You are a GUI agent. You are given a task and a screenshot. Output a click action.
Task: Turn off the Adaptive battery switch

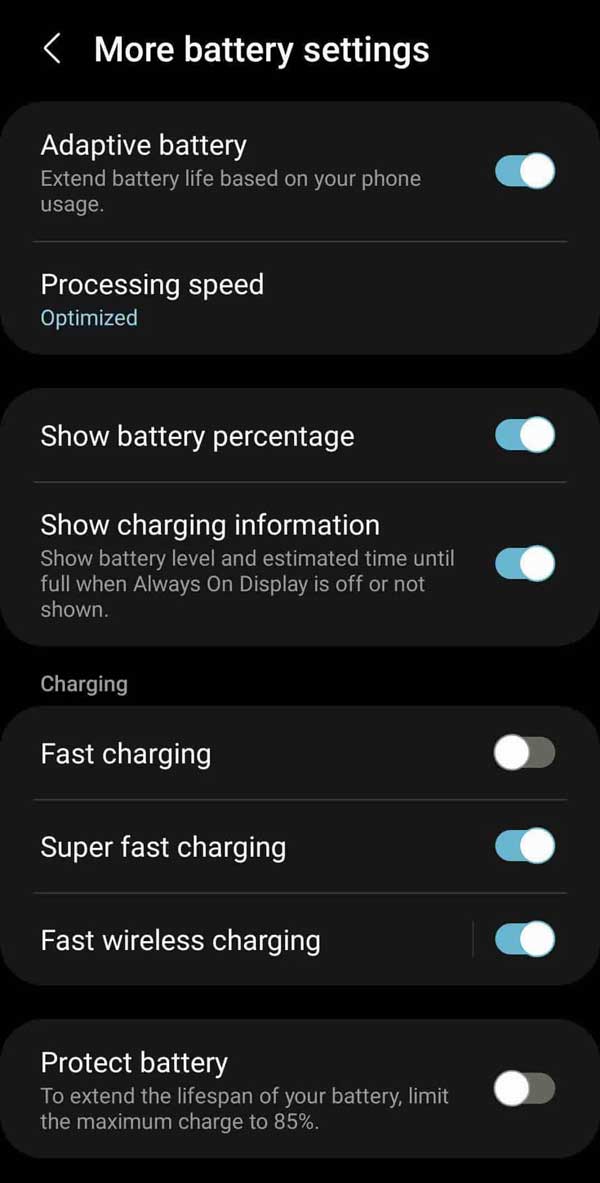pyautogui.click(x=525, y=171)
